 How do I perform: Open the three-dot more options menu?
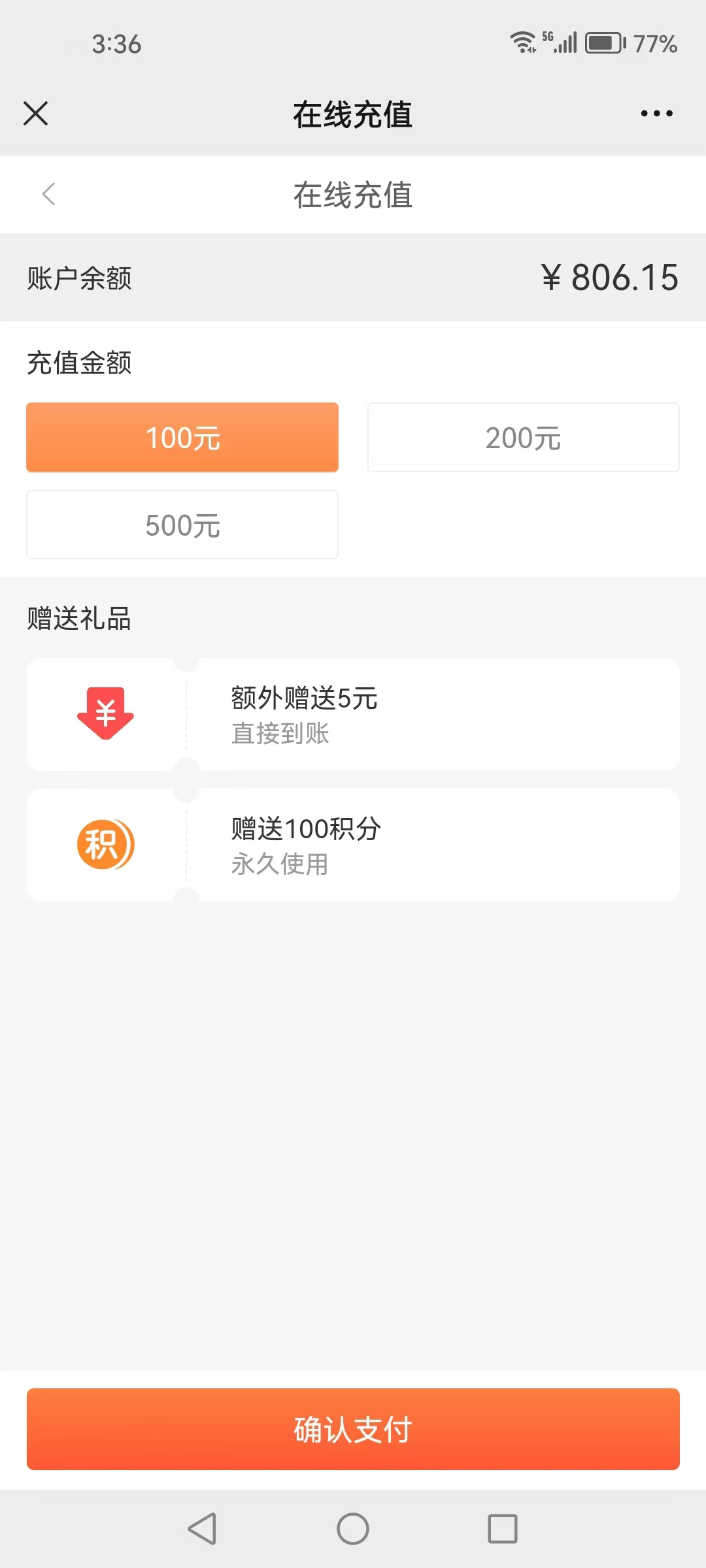point(656,114)
